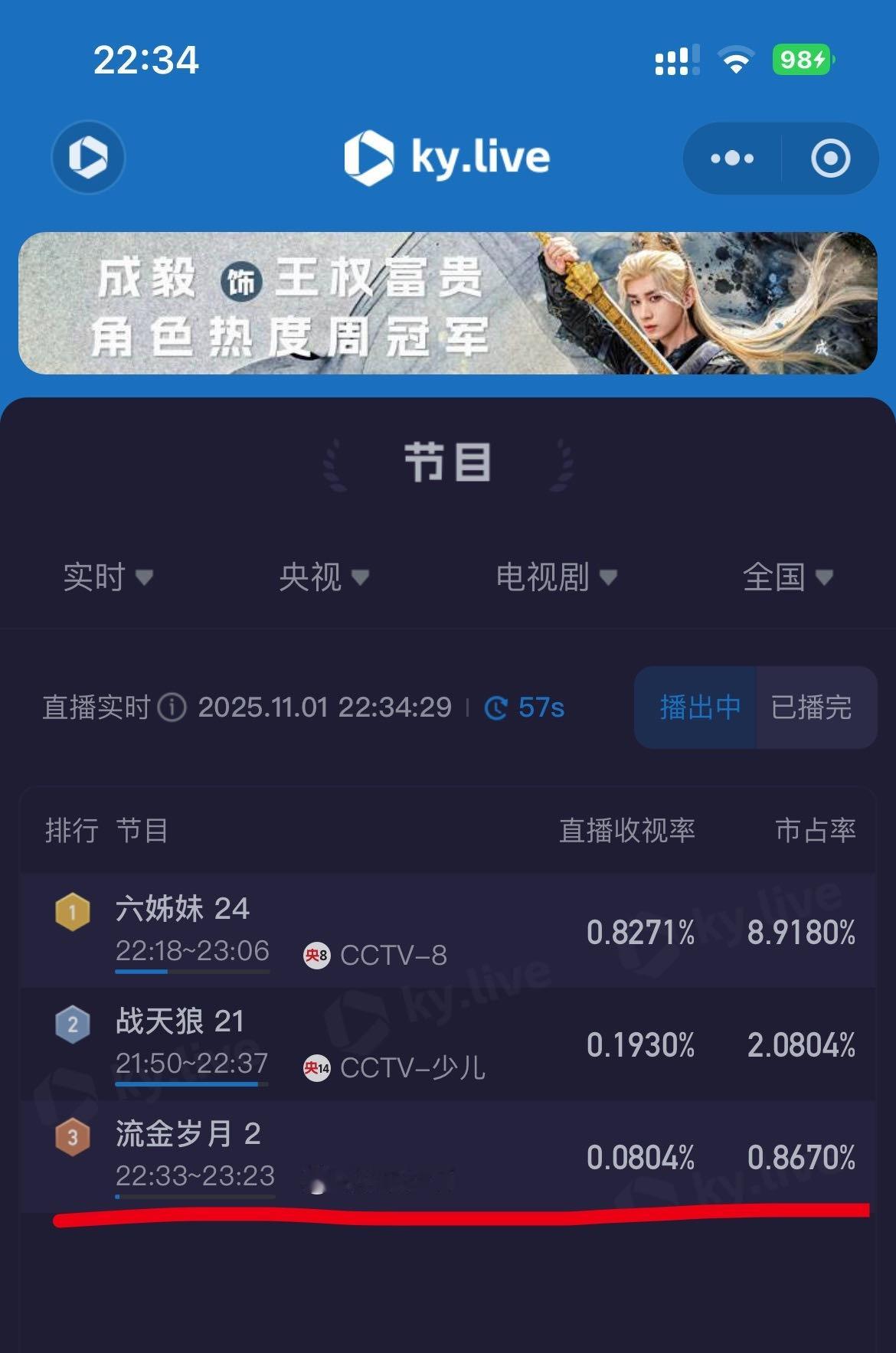The width and height of the screenshot is (896, 1353).
Task: Click the CCTV-少儿 channel badge icon
Action: 317,1067
